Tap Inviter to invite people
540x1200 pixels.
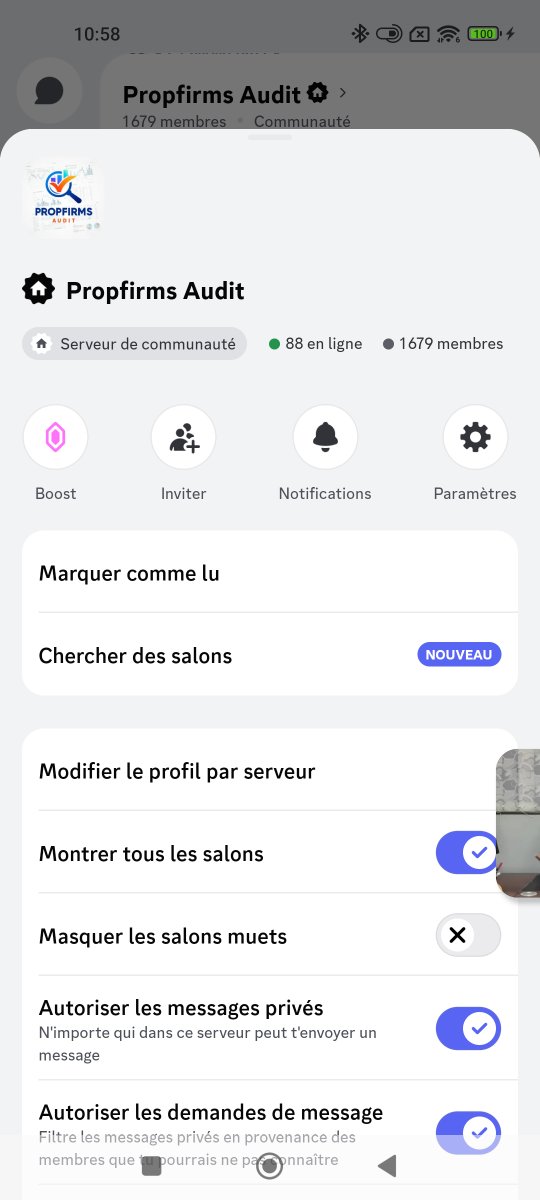click(x=183, y=438)
